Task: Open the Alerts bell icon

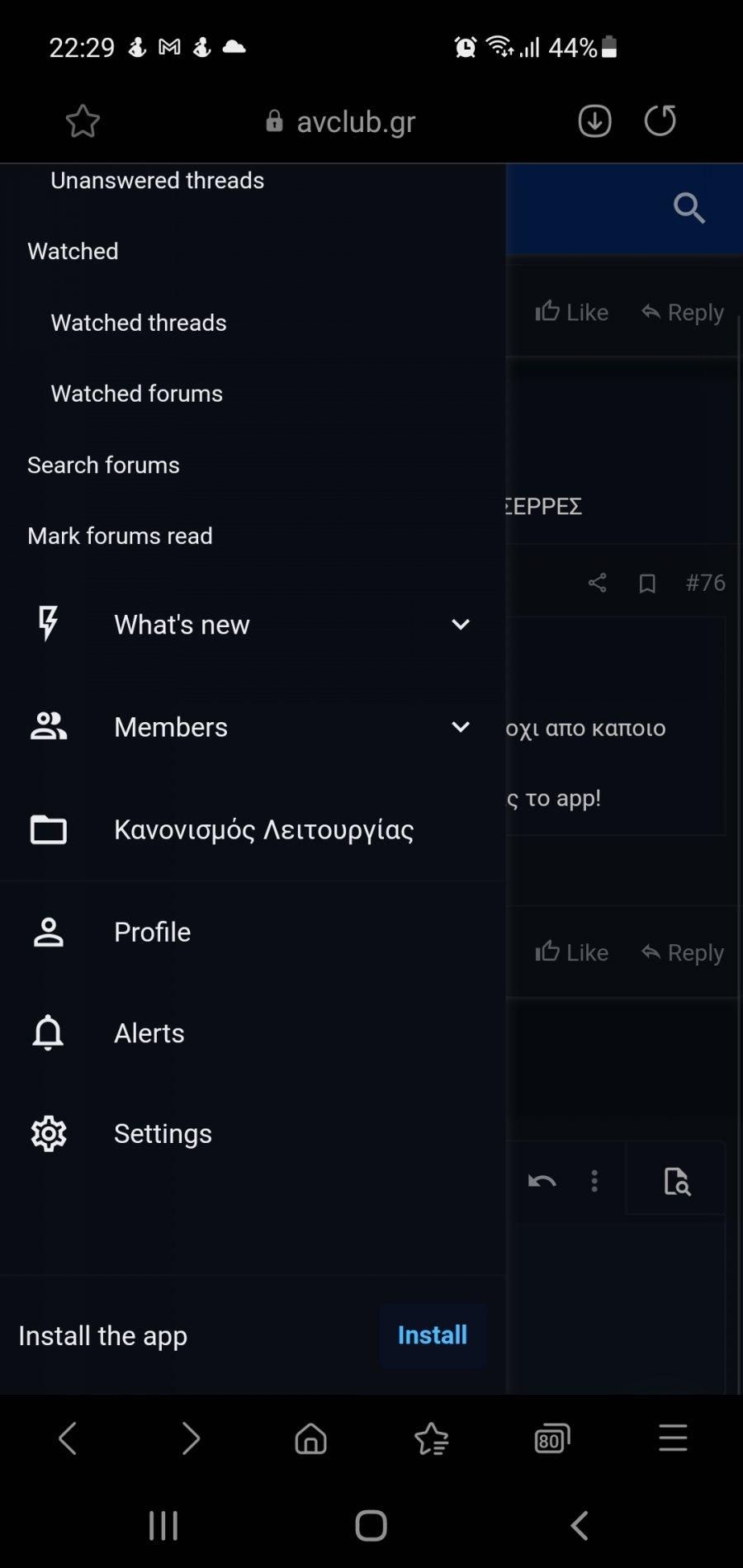Action: tap(48, 1032)
